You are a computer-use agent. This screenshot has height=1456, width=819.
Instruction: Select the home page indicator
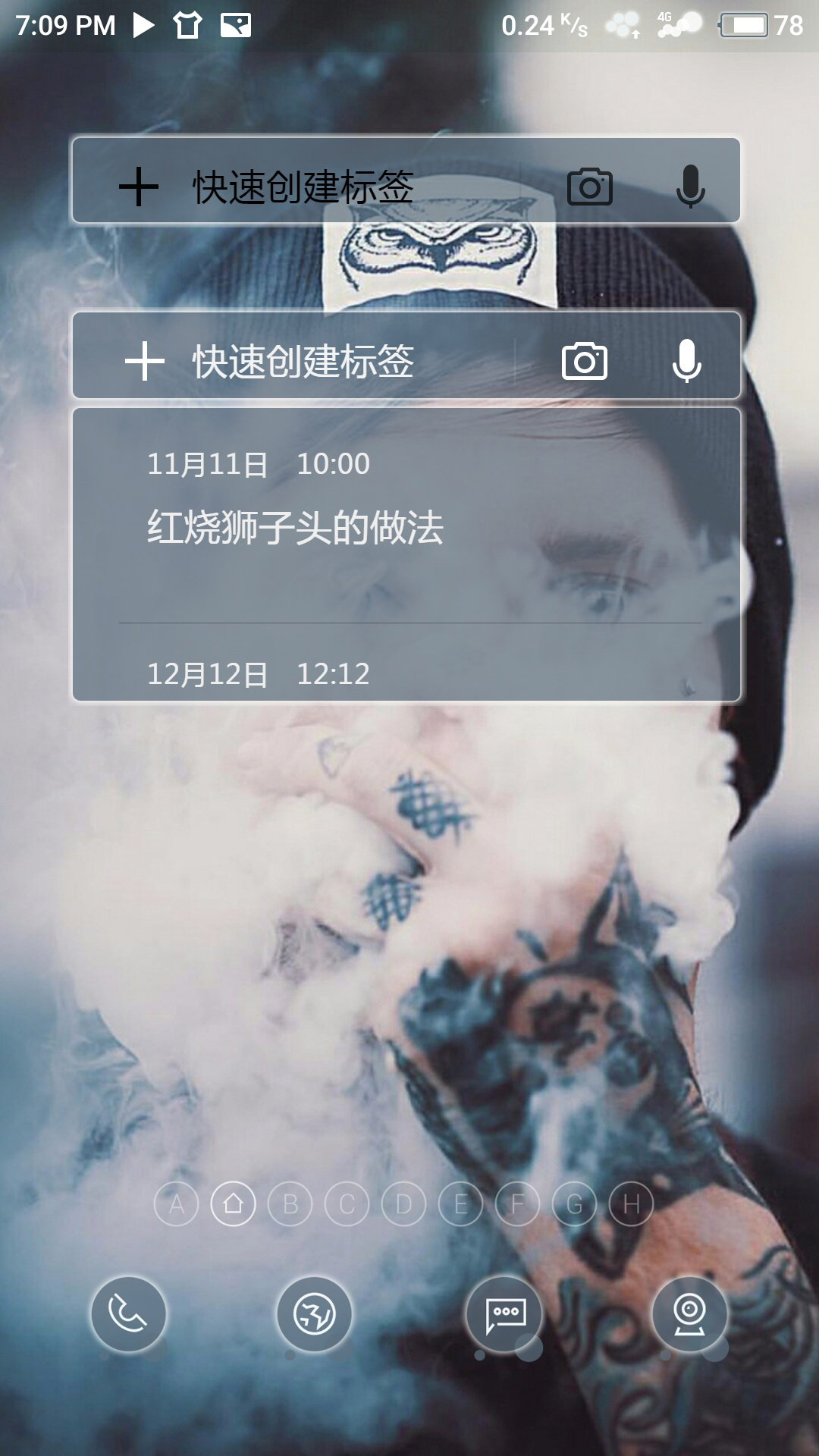[x=233, y=1204]
